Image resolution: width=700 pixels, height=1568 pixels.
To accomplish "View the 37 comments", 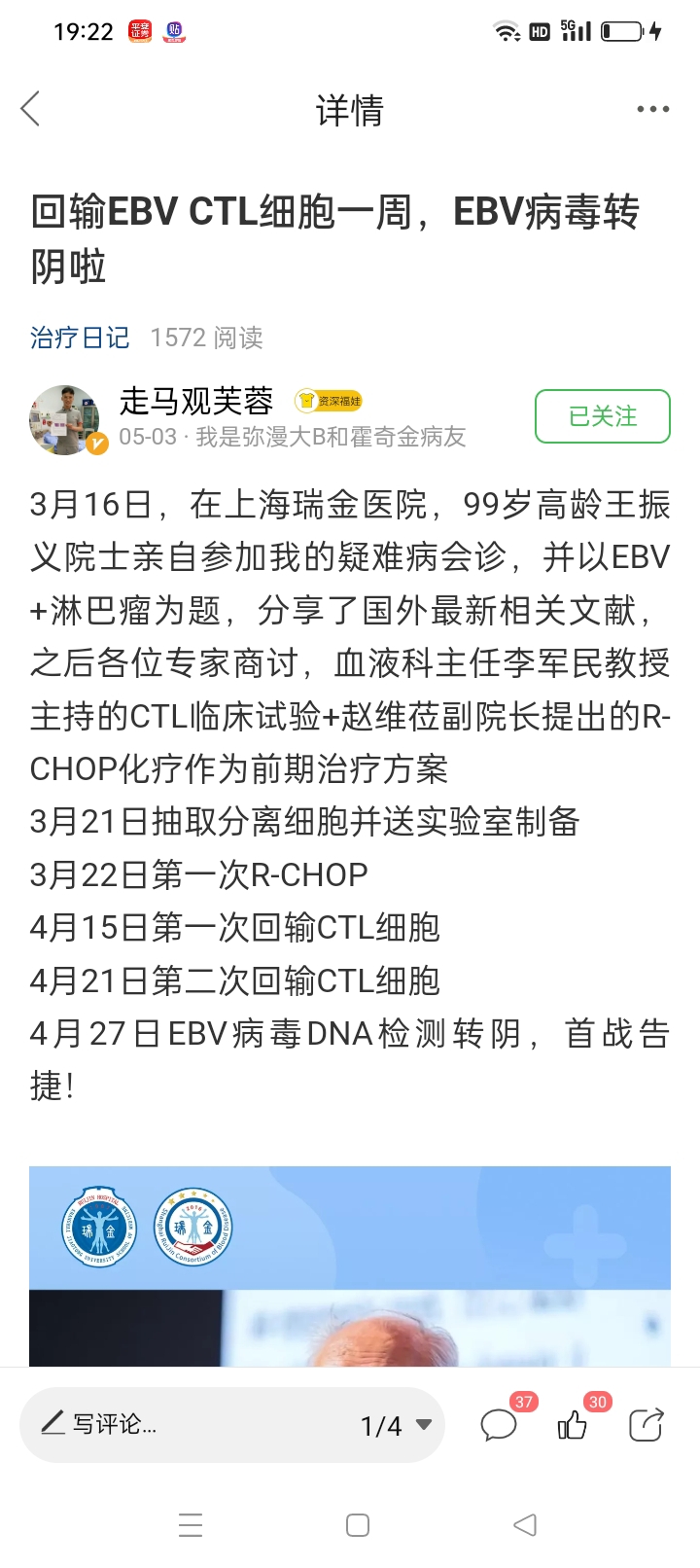I will click(x=499, y=1425).
